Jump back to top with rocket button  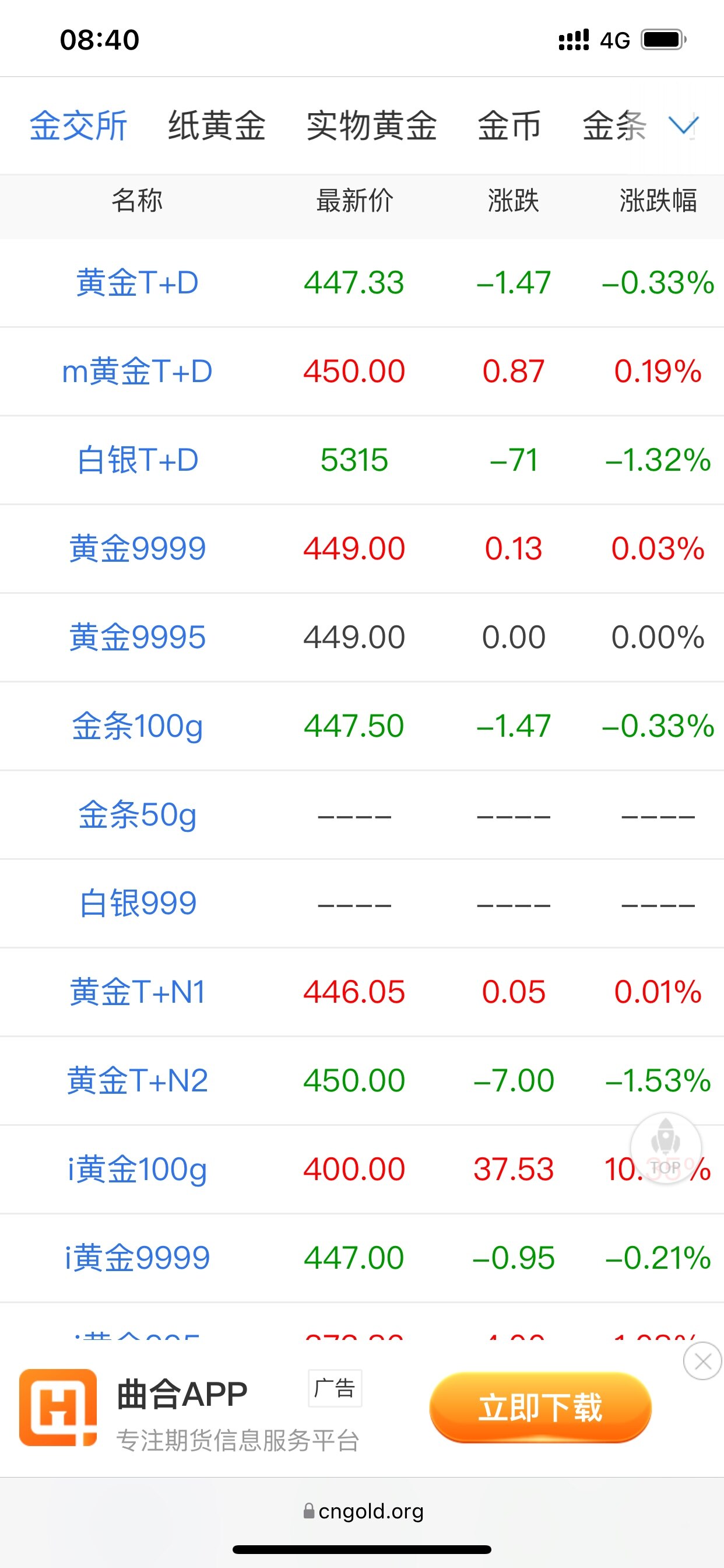pyautogui.click(x=666, y=1148)
